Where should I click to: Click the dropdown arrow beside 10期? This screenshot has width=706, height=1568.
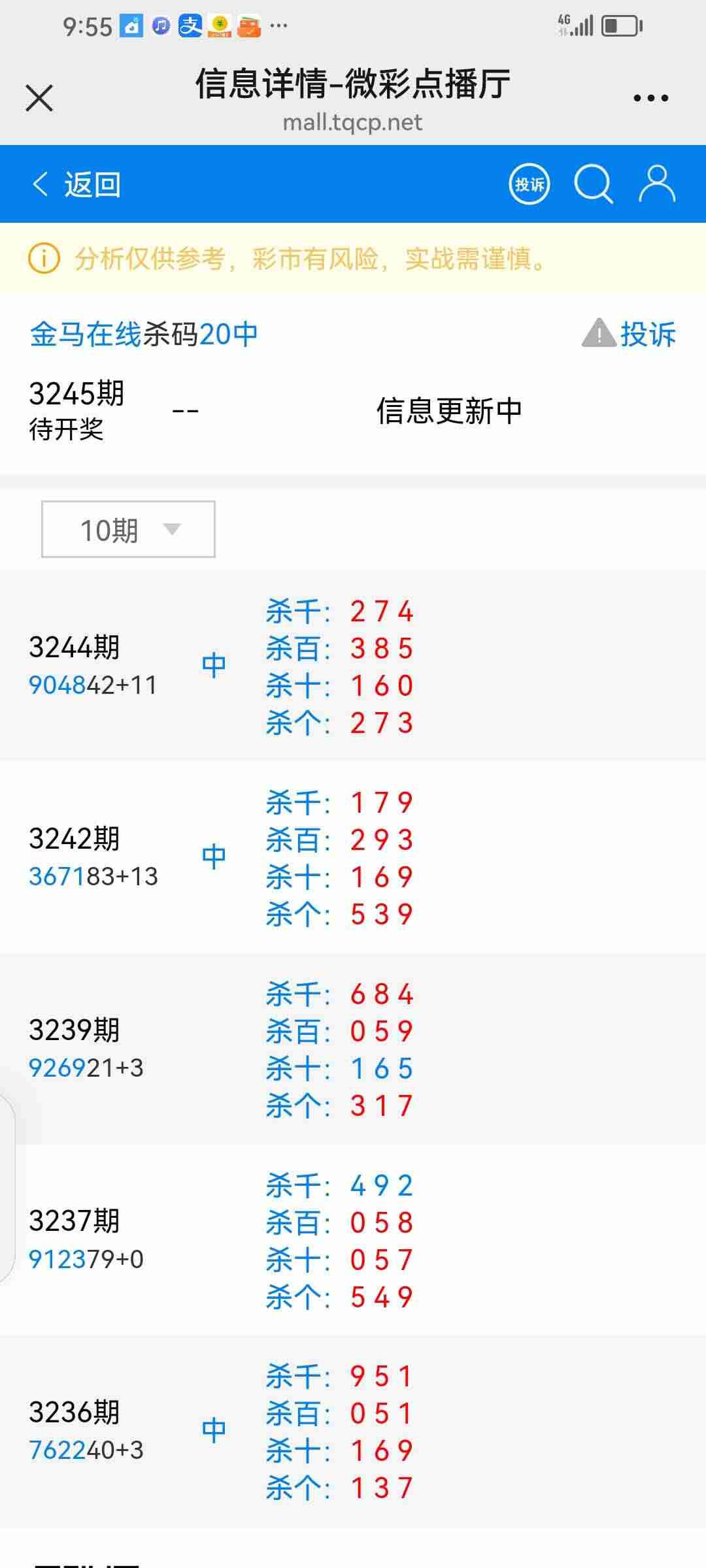pos(171,531)
